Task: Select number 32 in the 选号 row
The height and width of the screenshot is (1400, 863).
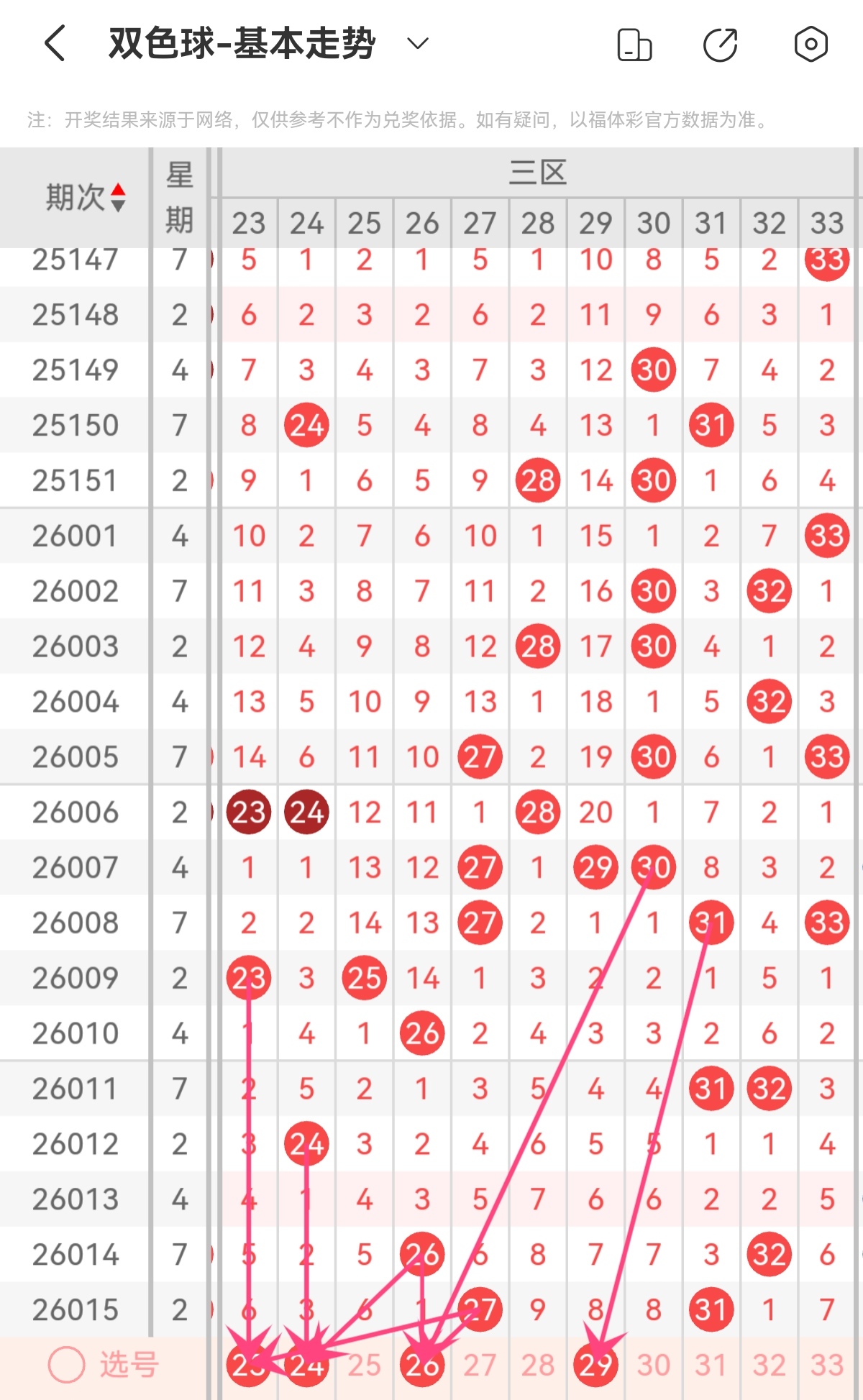Action: pyautogui.click(x=769, y=1365)
